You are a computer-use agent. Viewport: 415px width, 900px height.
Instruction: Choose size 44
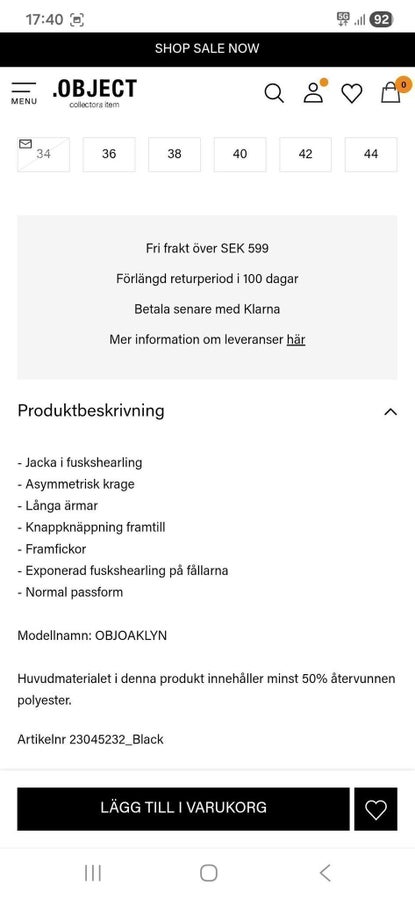371,154
